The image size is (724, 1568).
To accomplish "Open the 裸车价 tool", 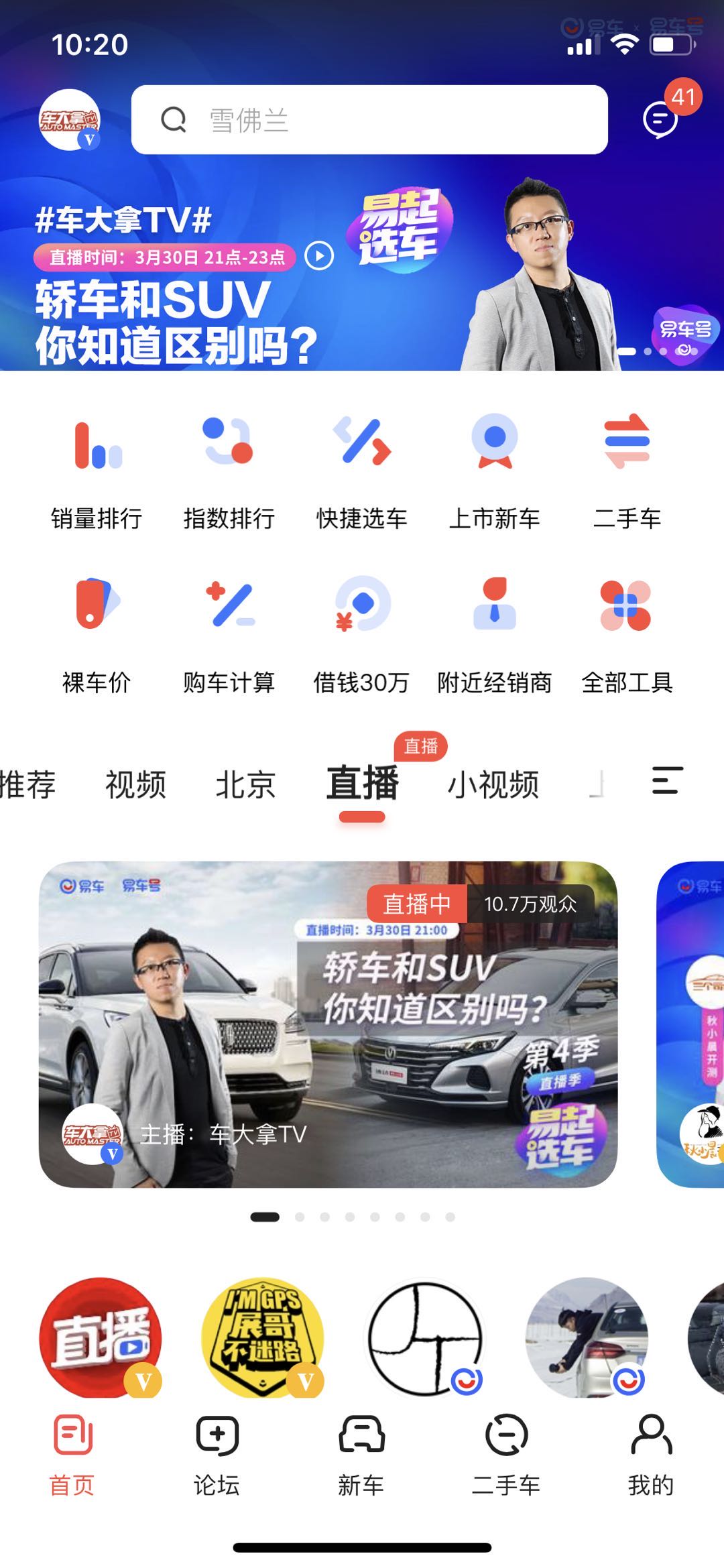I will (x=97, y=634).
